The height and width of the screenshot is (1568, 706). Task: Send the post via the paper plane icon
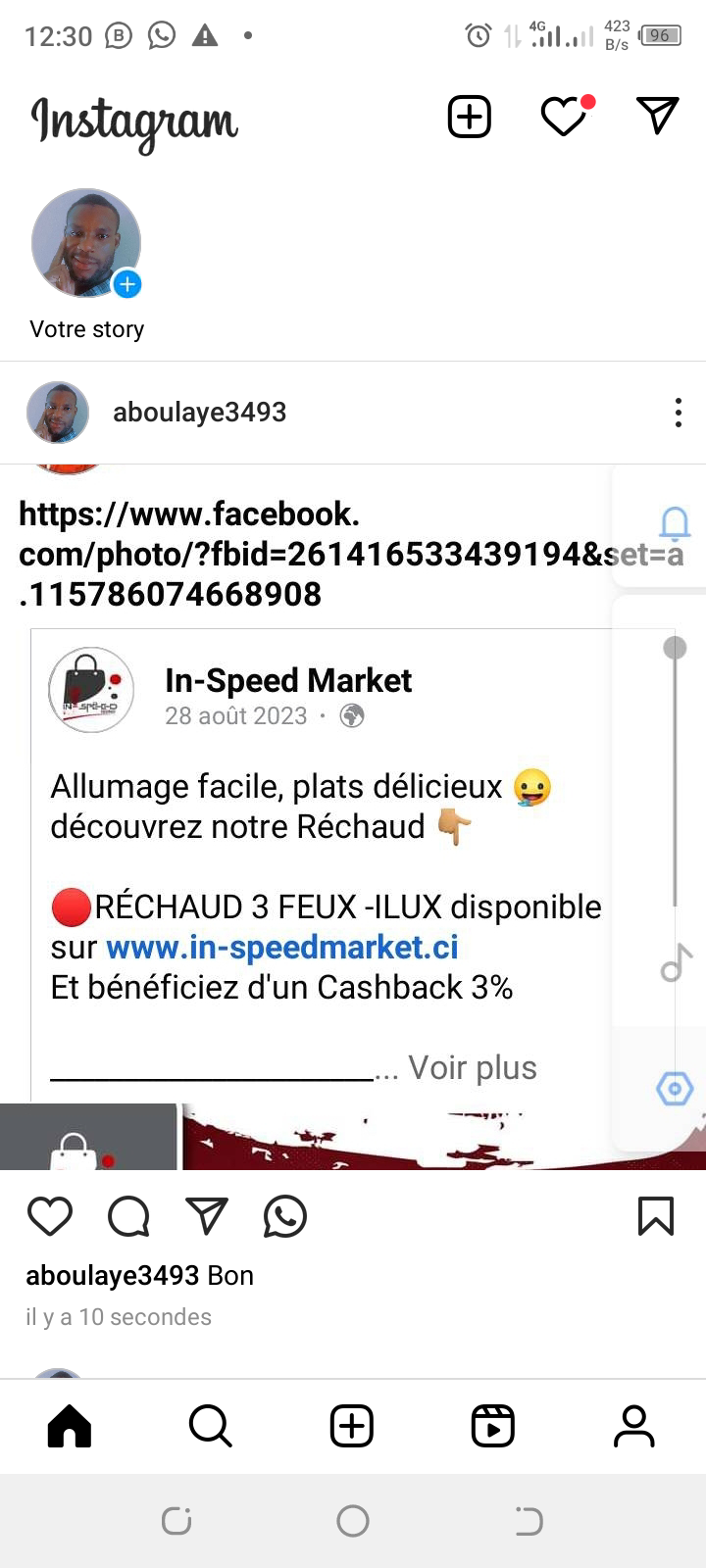pyautogui.click(x=207, y=1216)
